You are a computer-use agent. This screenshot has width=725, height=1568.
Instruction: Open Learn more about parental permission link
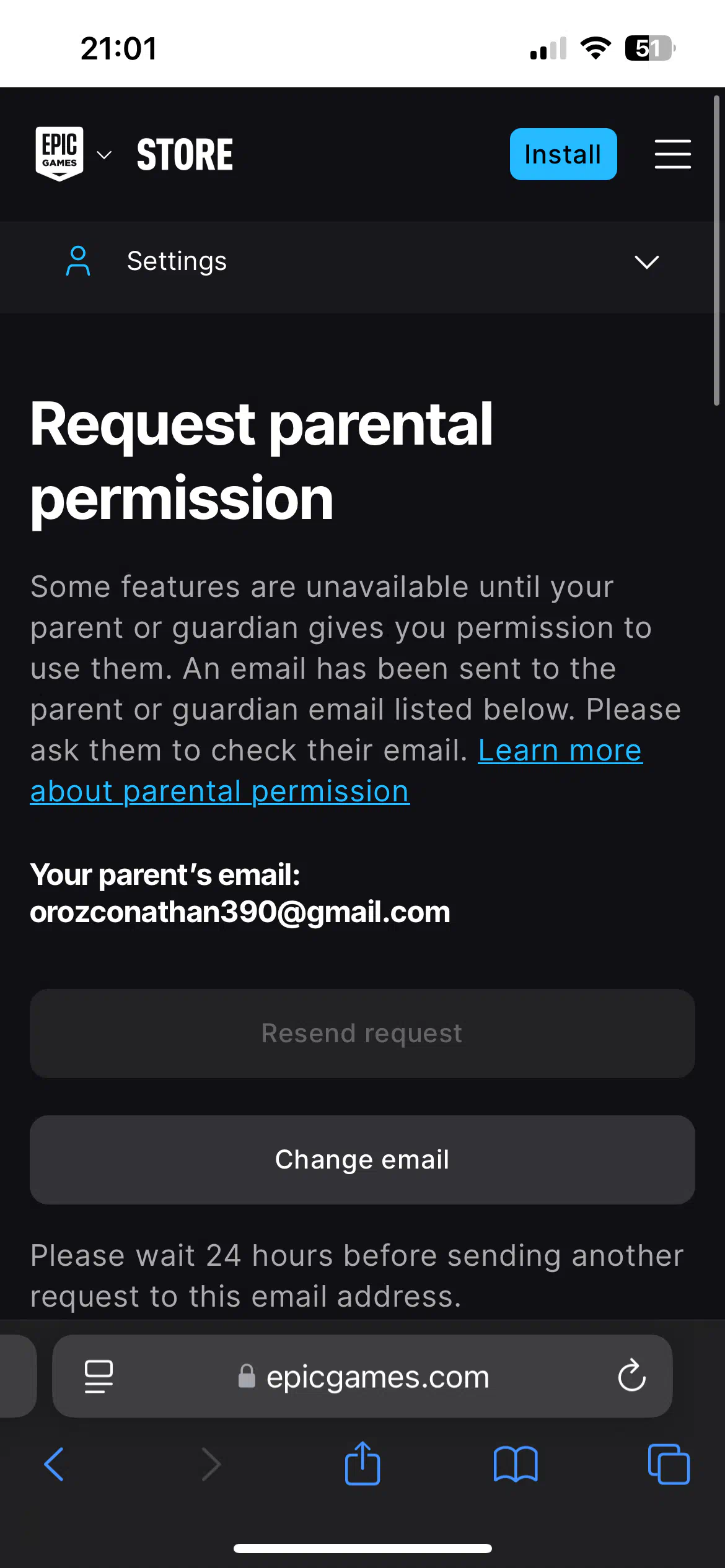click(x=336, y=771)
